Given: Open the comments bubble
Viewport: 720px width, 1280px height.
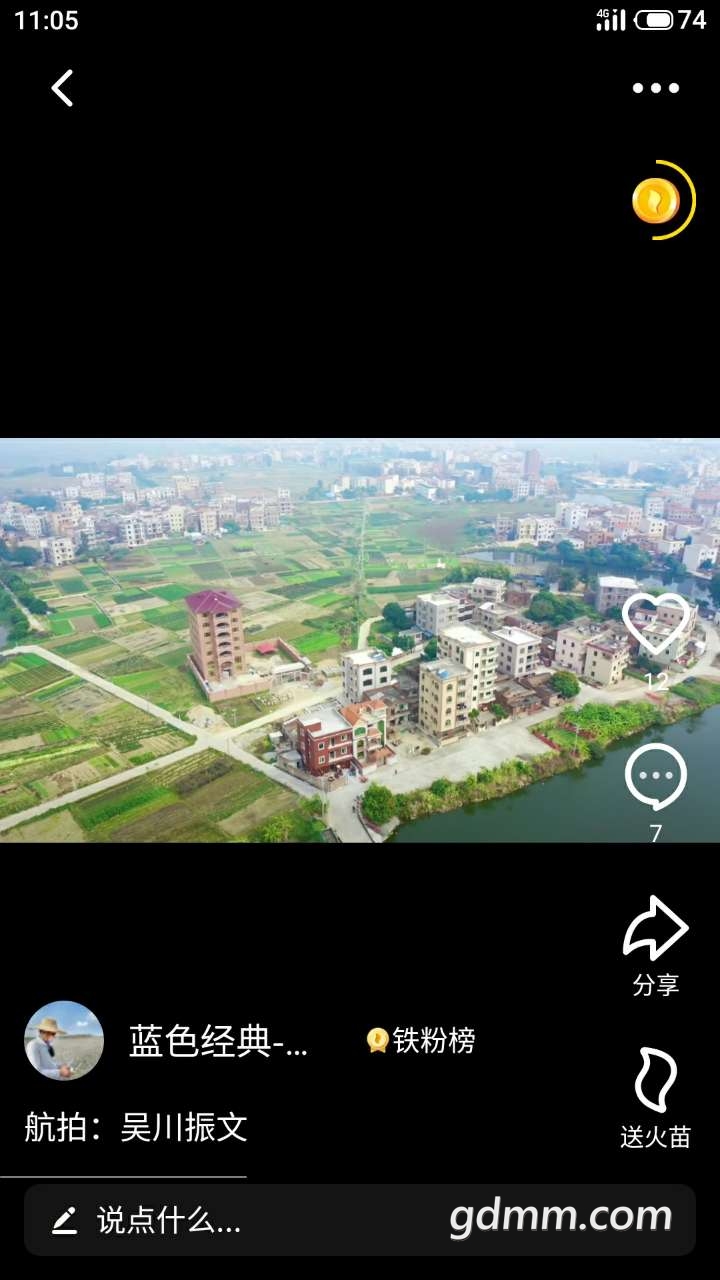Looking at the screenshot, I should (656, 777).
